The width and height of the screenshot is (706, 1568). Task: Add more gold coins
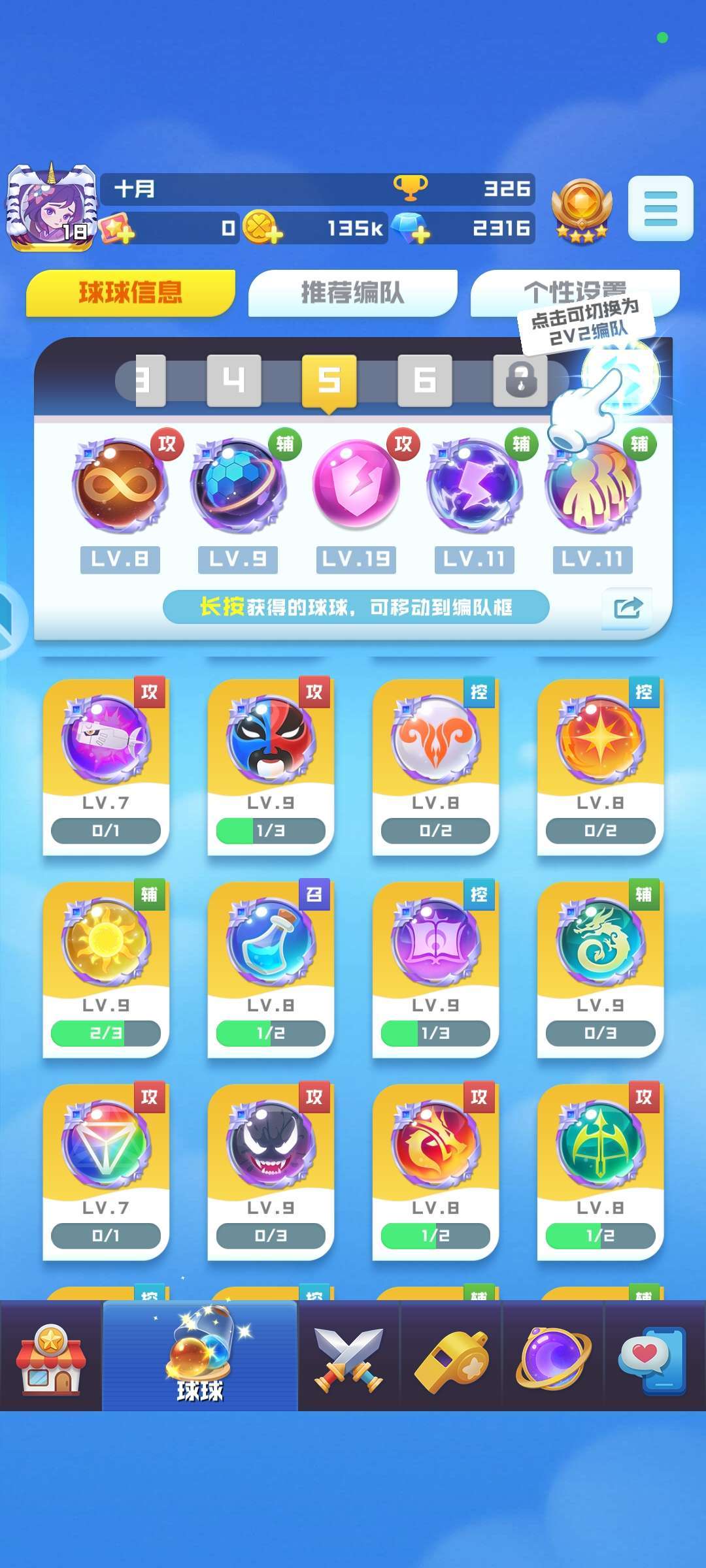tap(263, 228)
